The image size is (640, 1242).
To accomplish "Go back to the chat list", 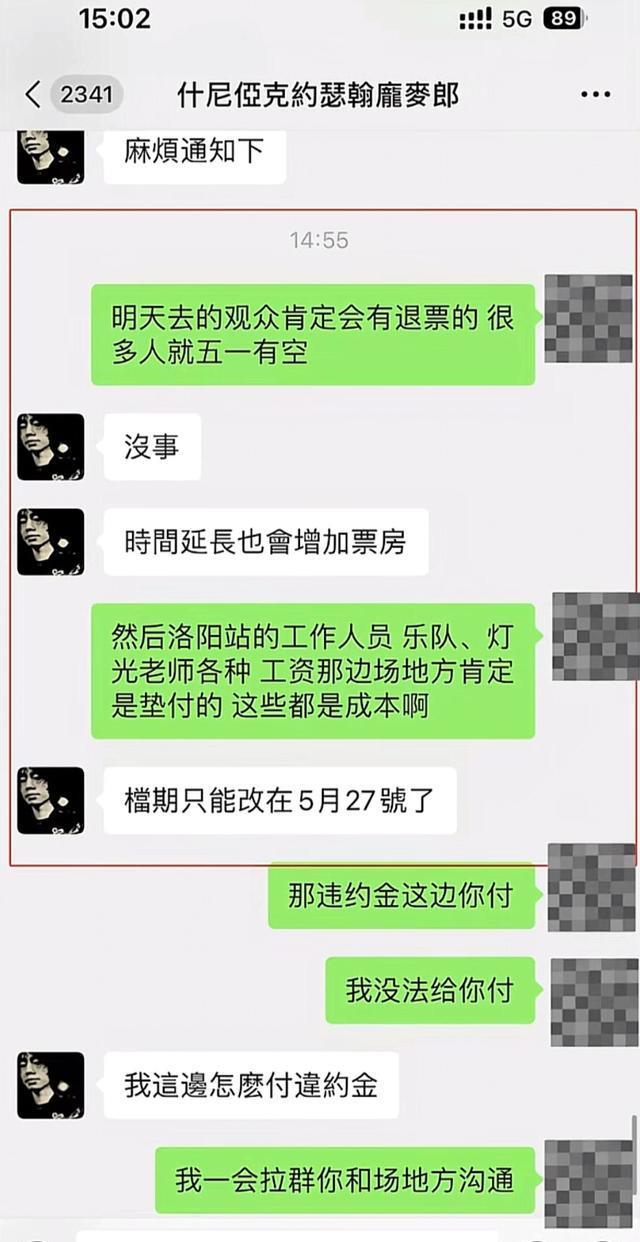I will pos(34,95).
